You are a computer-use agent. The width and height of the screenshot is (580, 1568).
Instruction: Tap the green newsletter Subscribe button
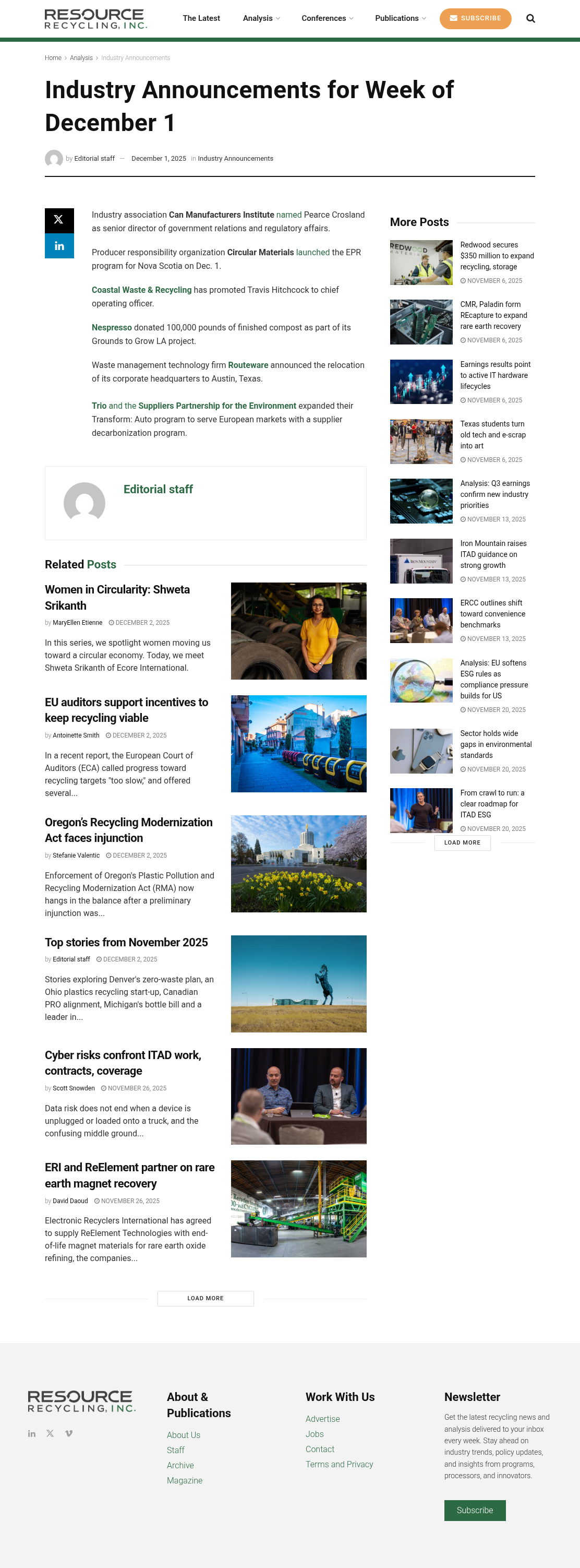474,1510
